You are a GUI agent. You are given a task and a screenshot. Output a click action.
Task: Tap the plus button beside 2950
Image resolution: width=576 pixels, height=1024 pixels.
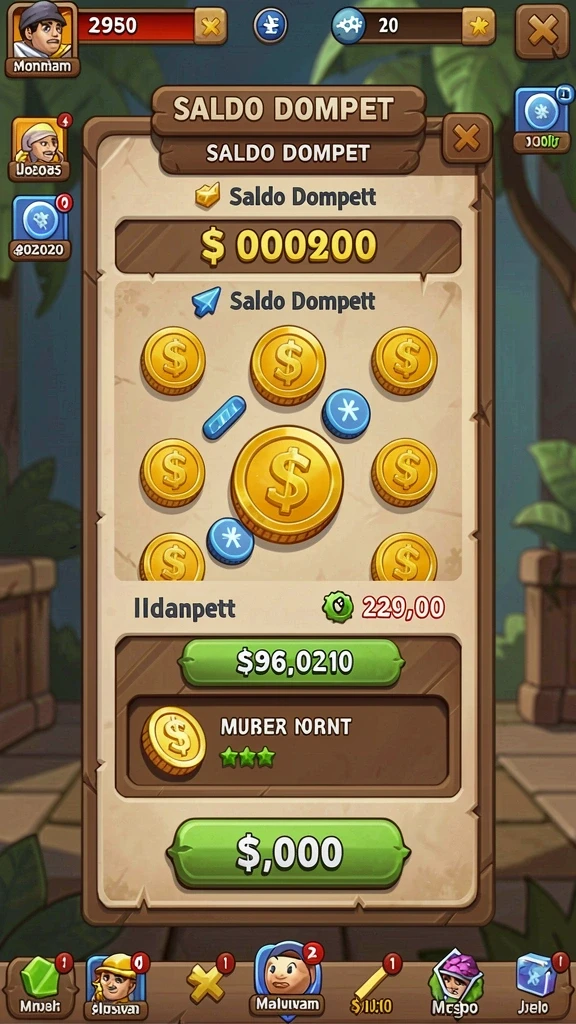click(x=210, y=26)
